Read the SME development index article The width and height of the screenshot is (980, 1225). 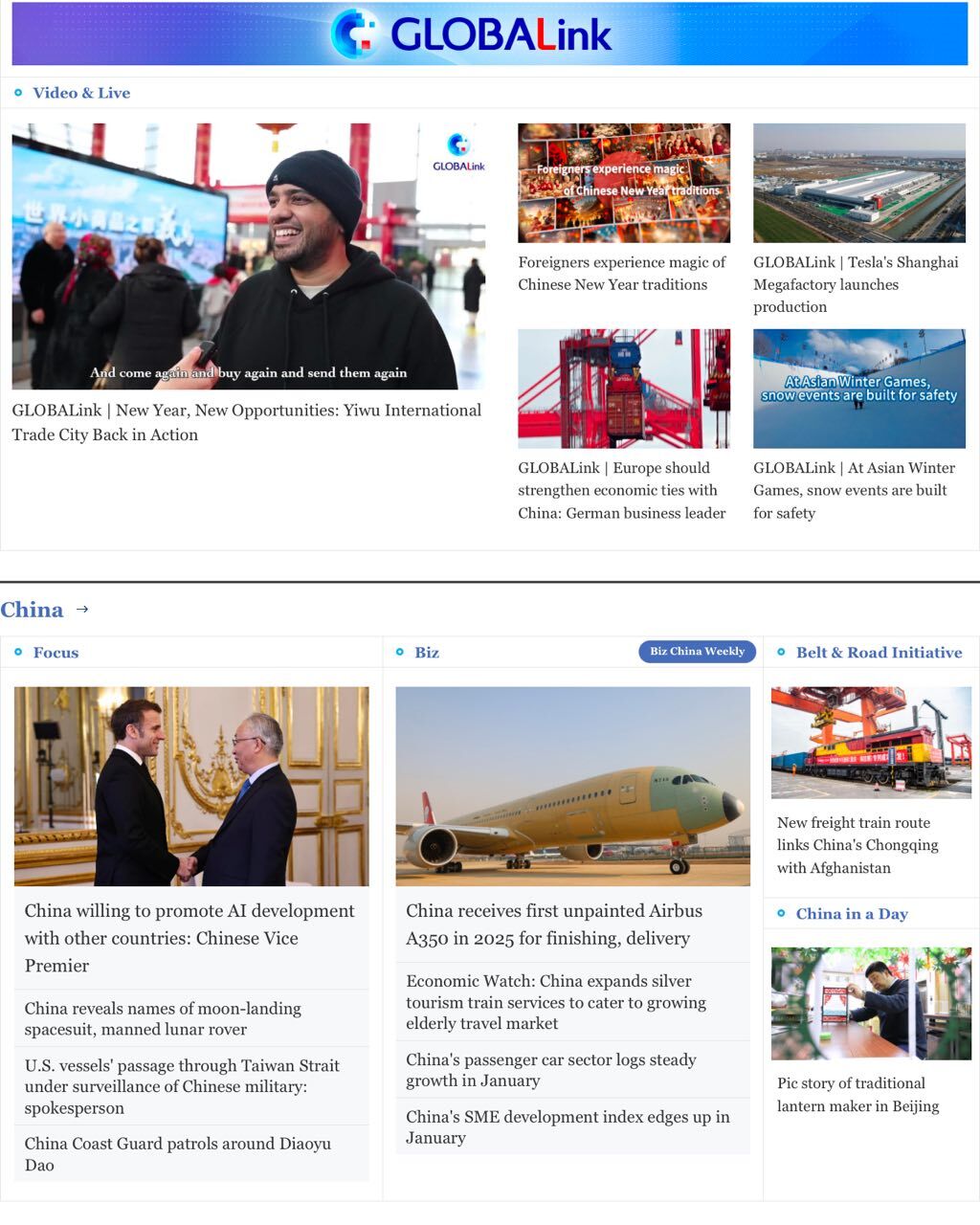click(x=568, y=1126)
